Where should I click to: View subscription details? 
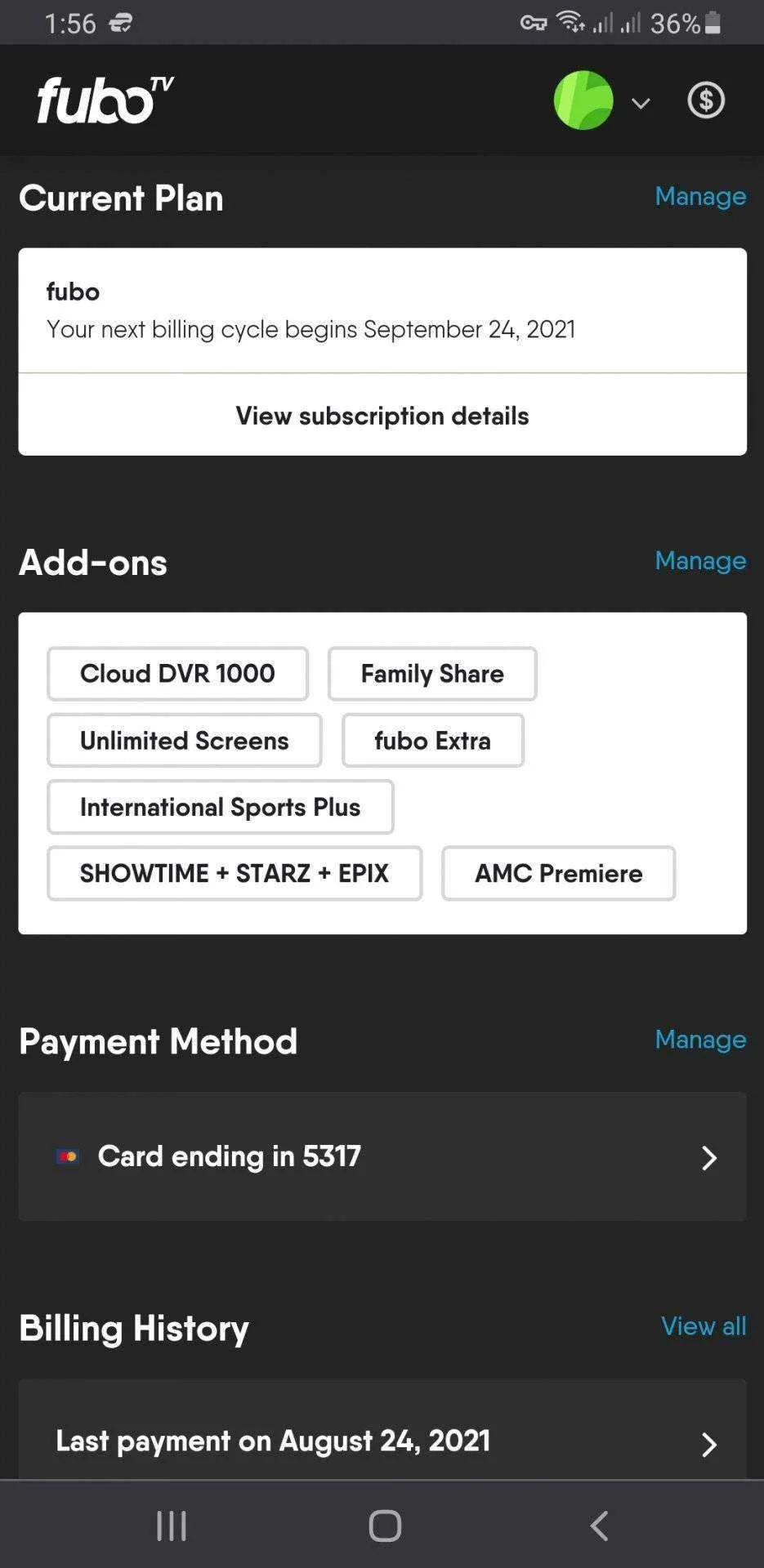coord(382,416)
